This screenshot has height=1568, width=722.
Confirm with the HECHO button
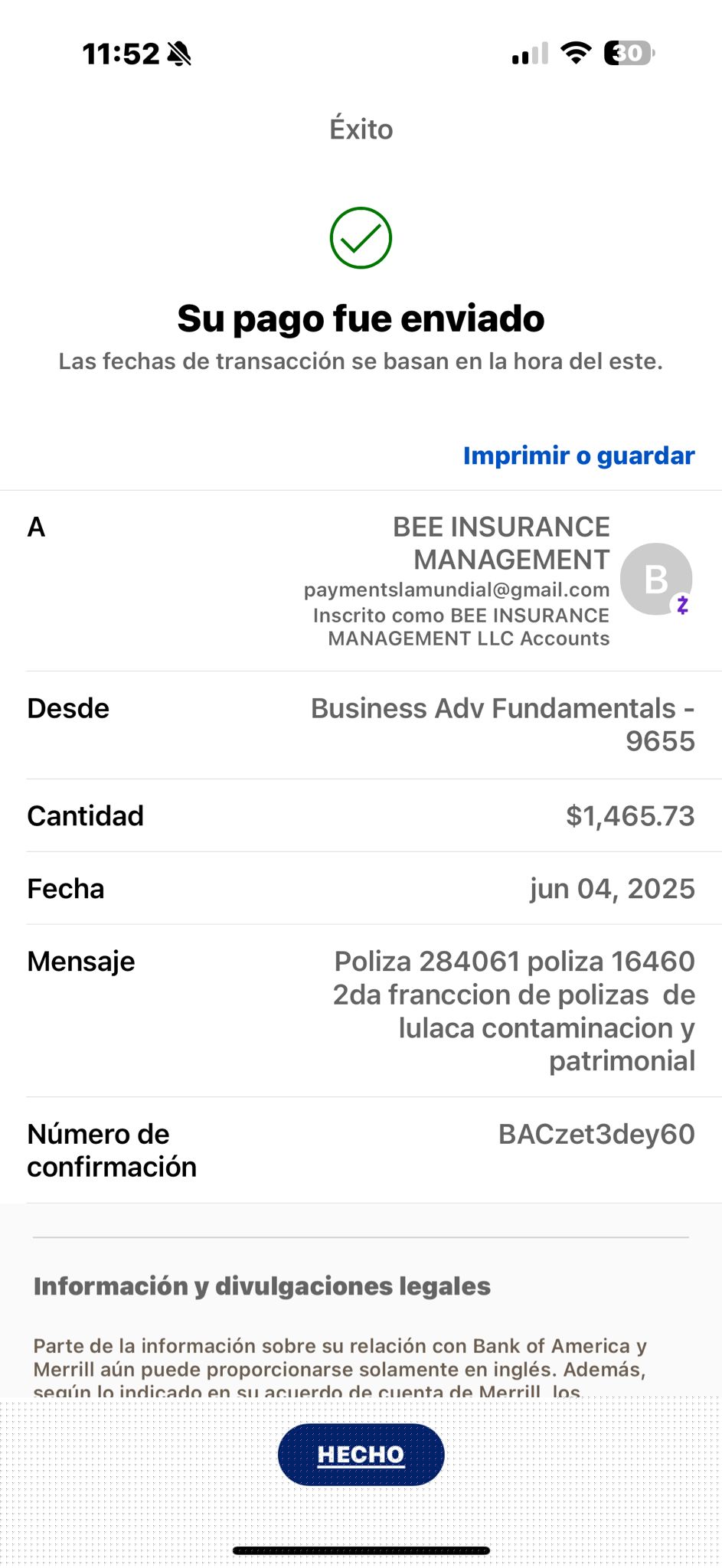361,1455
